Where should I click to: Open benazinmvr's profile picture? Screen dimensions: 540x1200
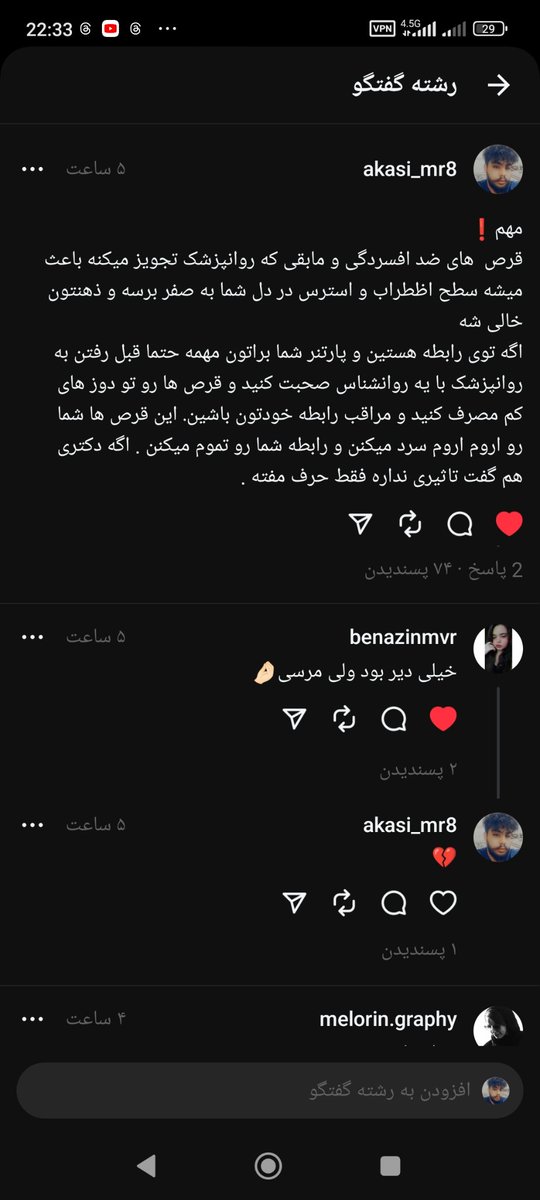pyautogui.click(x=497, y=649)
